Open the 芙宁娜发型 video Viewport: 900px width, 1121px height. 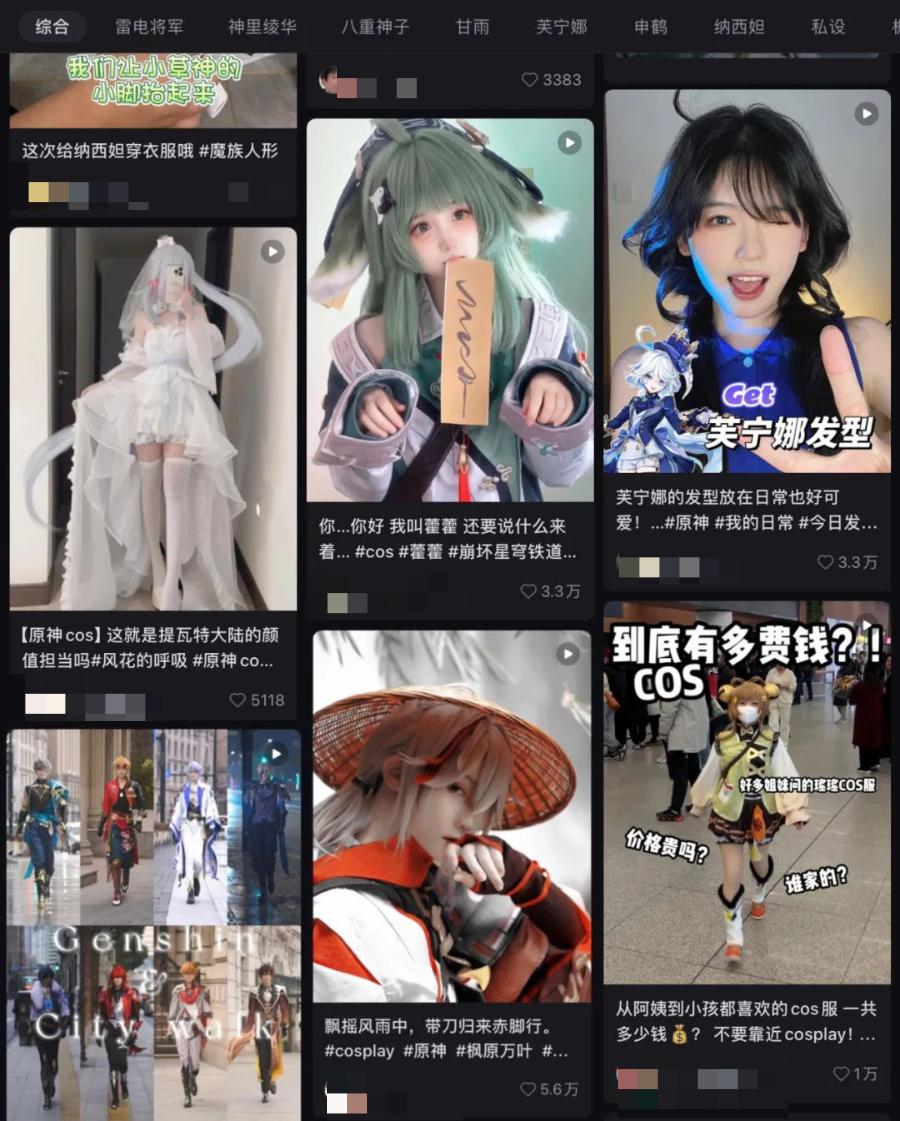point(747,281)
